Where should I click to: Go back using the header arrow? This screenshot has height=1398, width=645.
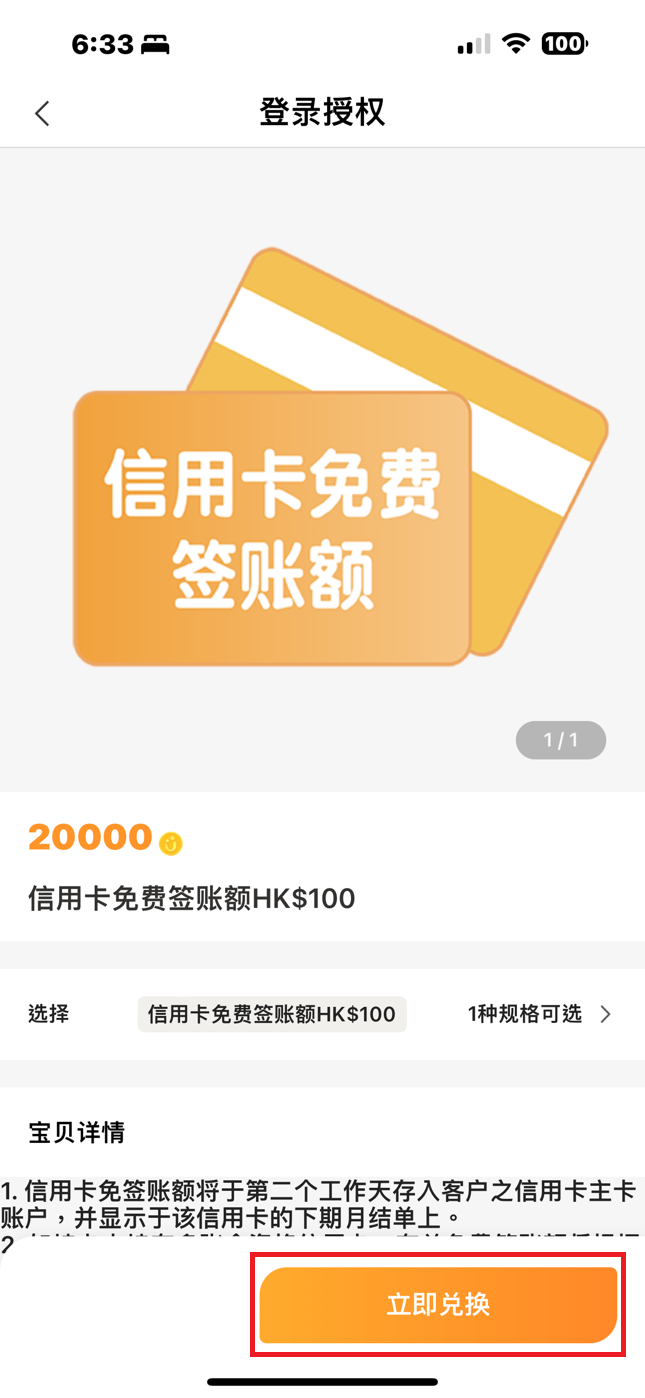point(42,113)
